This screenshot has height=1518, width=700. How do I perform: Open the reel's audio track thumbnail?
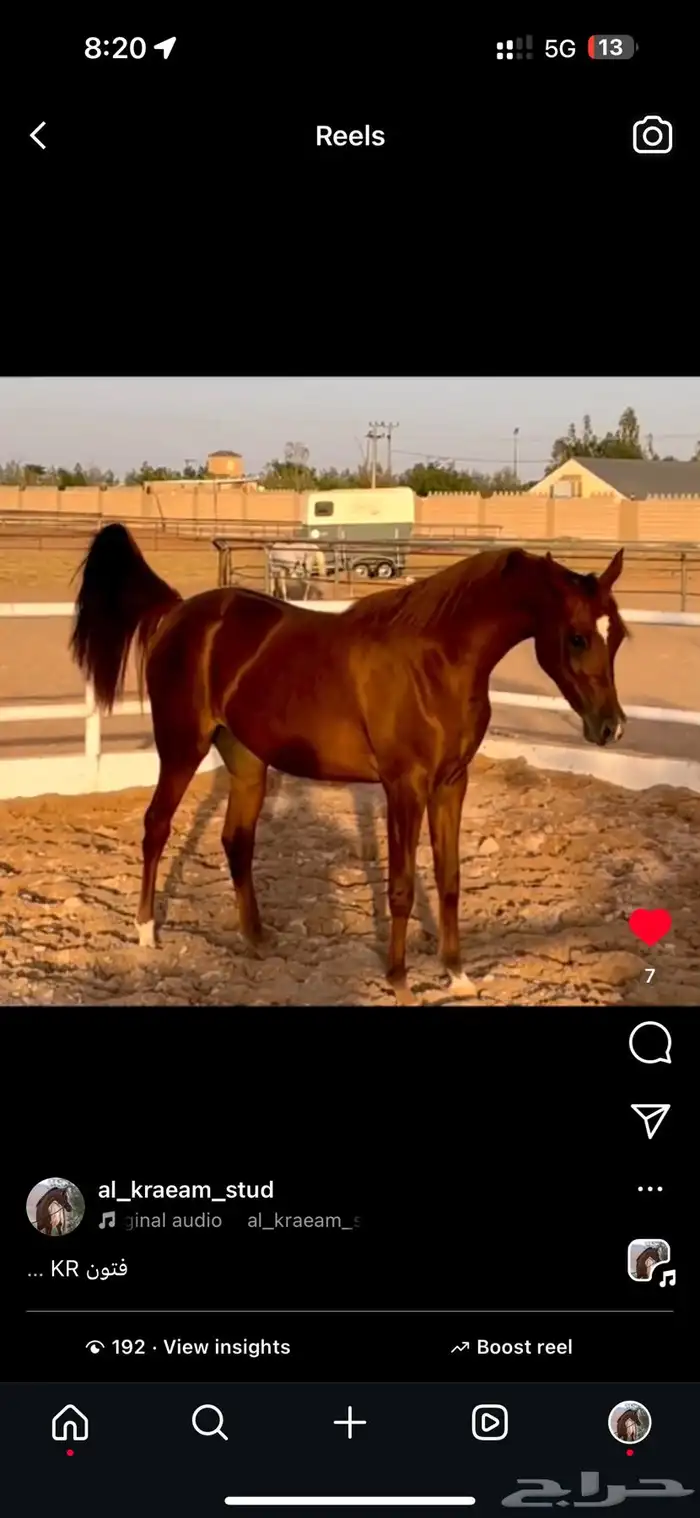[x=650, y=1261]
